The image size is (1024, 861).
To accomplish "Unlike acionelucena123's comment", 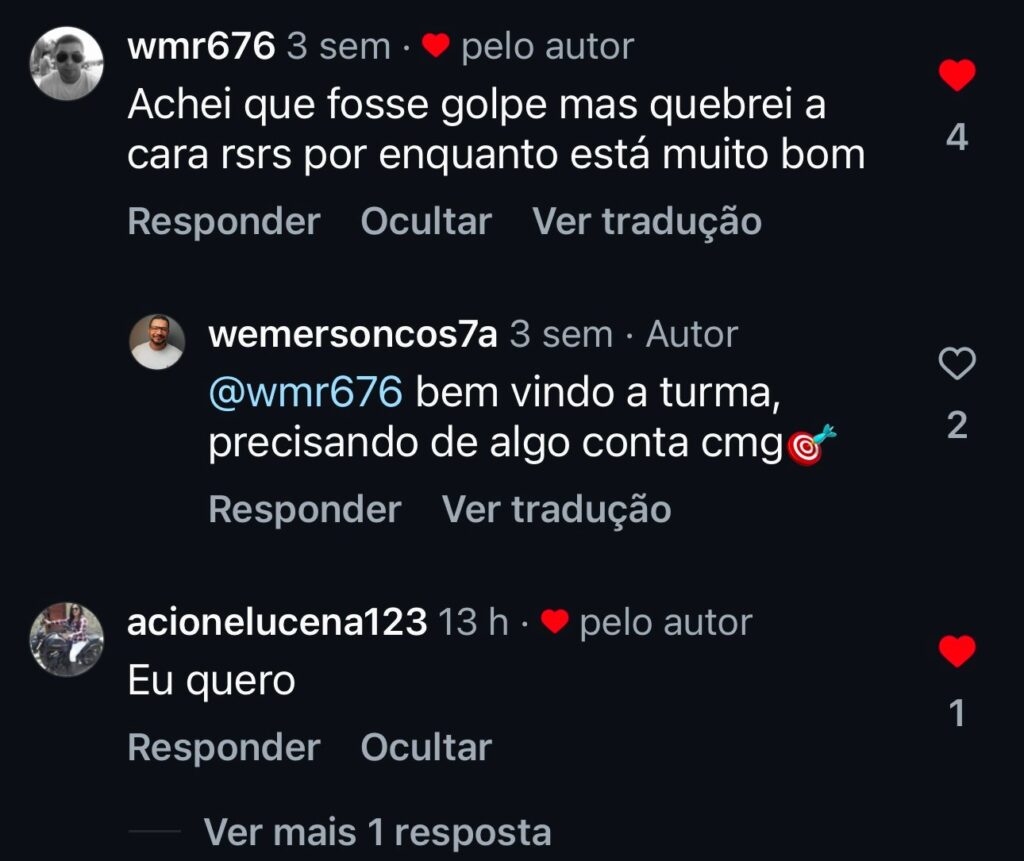I will (957, 652).
